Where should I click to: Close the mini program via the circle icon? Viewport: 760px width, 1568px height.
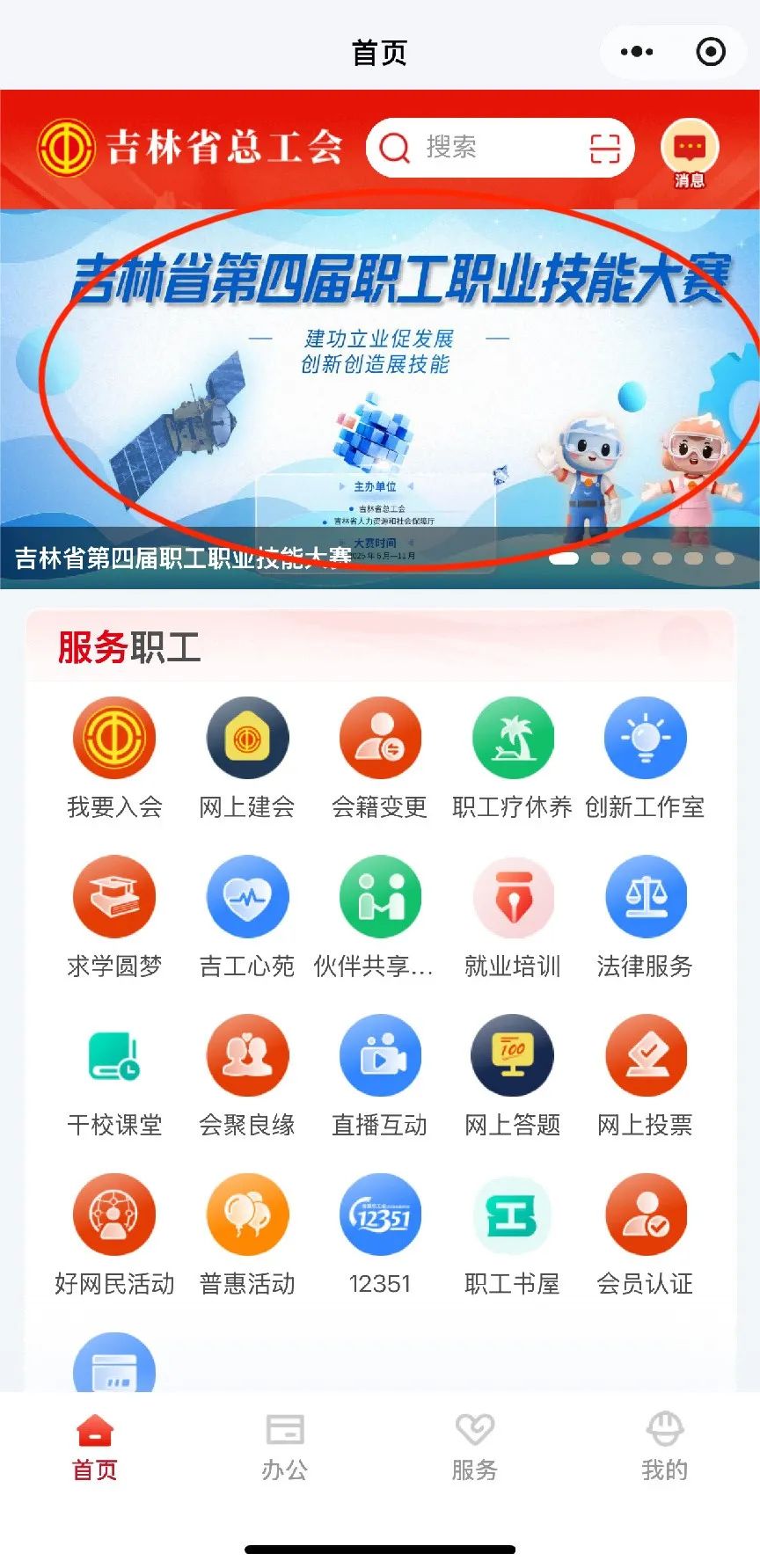[710, 52]
